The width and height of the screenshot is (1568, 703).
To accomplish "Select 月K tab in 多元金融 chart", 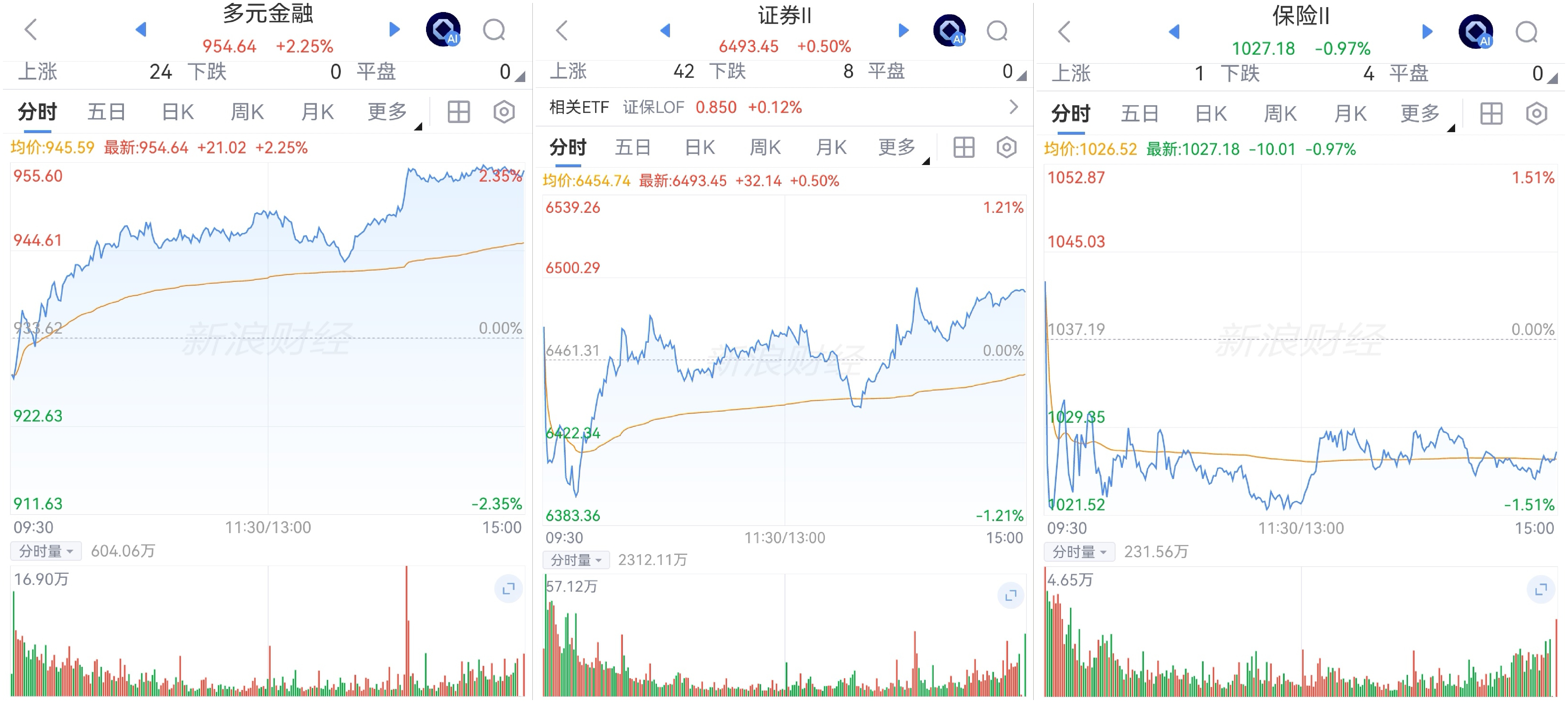I will 318,112.
